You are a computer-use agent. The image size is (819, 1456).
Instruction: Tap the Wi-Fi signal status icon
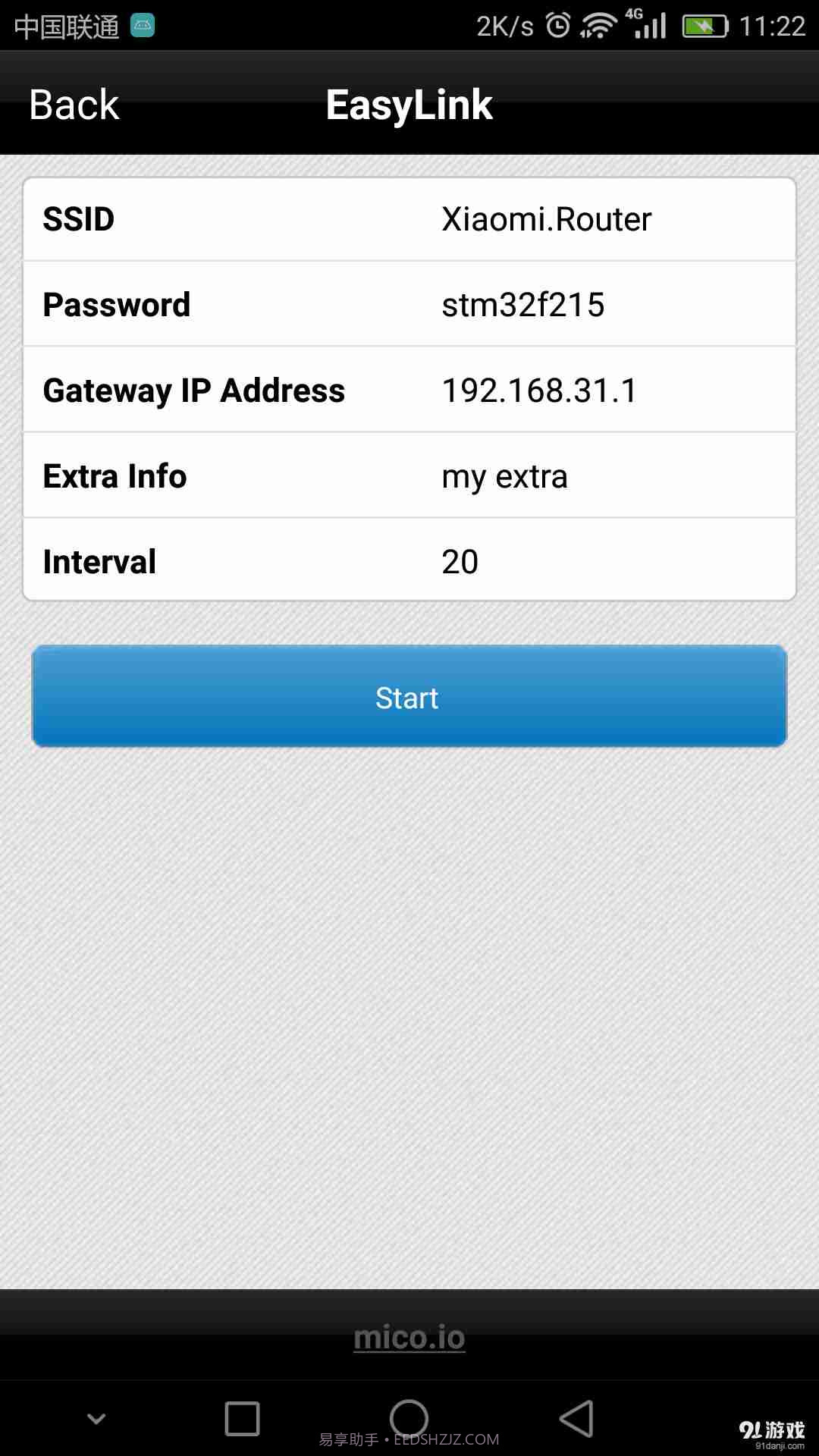(x=598, y=24)
